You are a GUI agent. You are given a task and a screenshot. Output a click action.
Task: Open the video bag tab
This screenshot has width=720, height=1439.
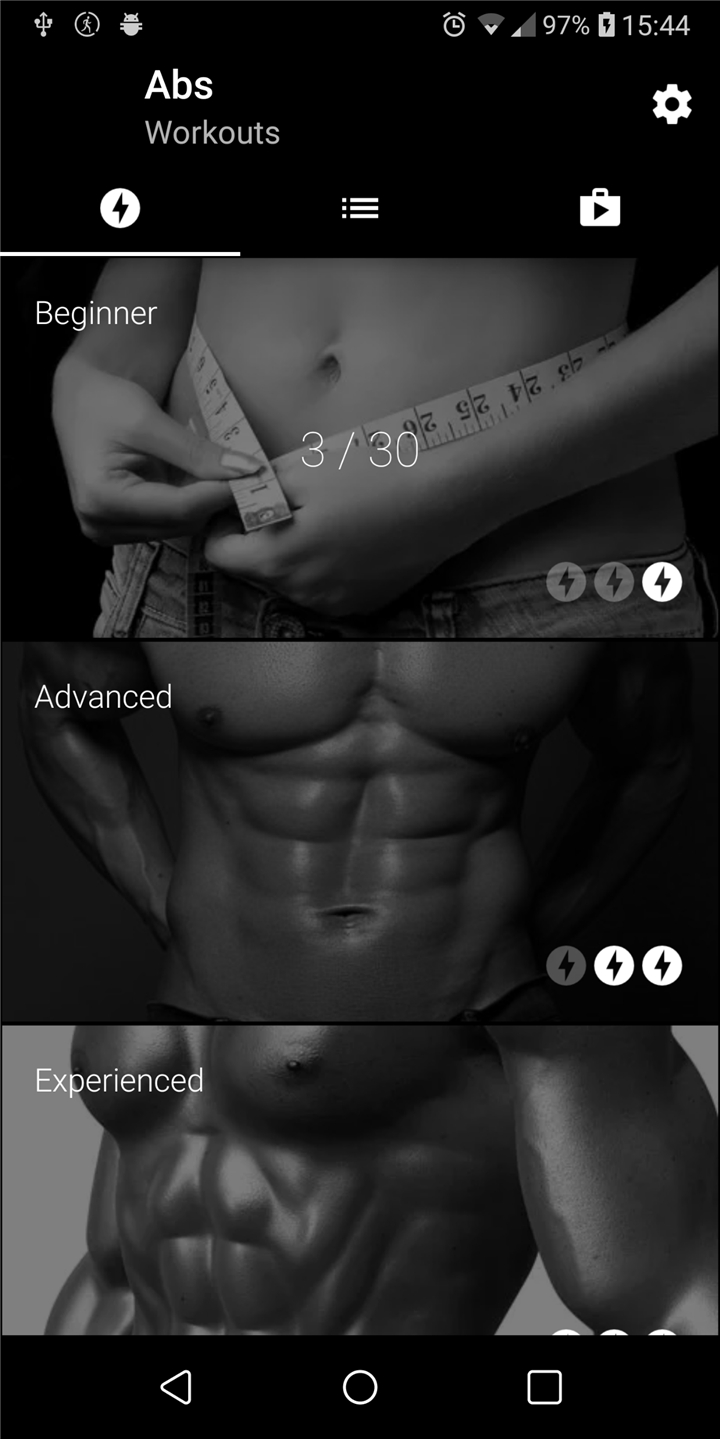(600, 208)
